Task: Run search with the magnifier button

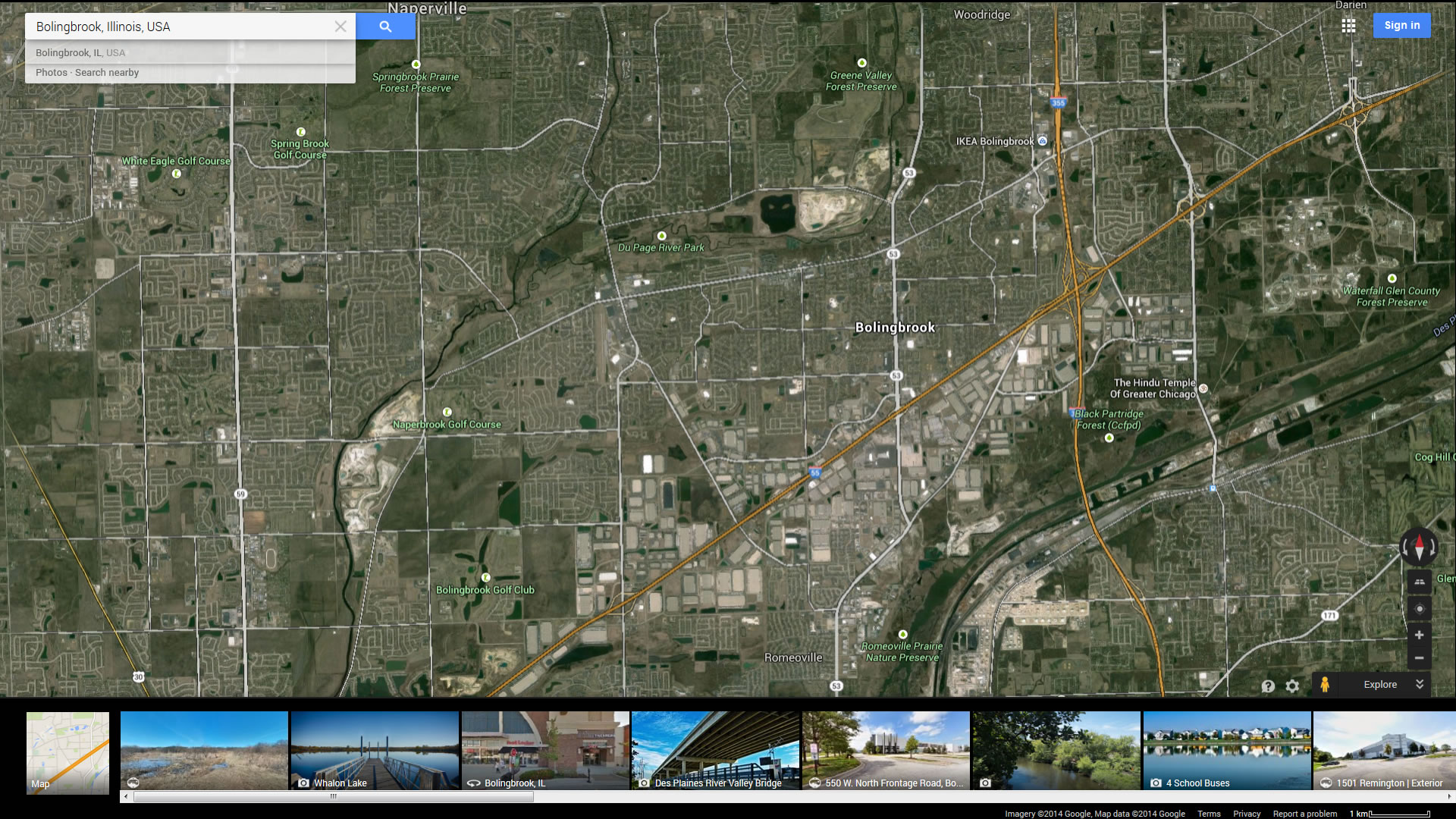Action: 385,27
